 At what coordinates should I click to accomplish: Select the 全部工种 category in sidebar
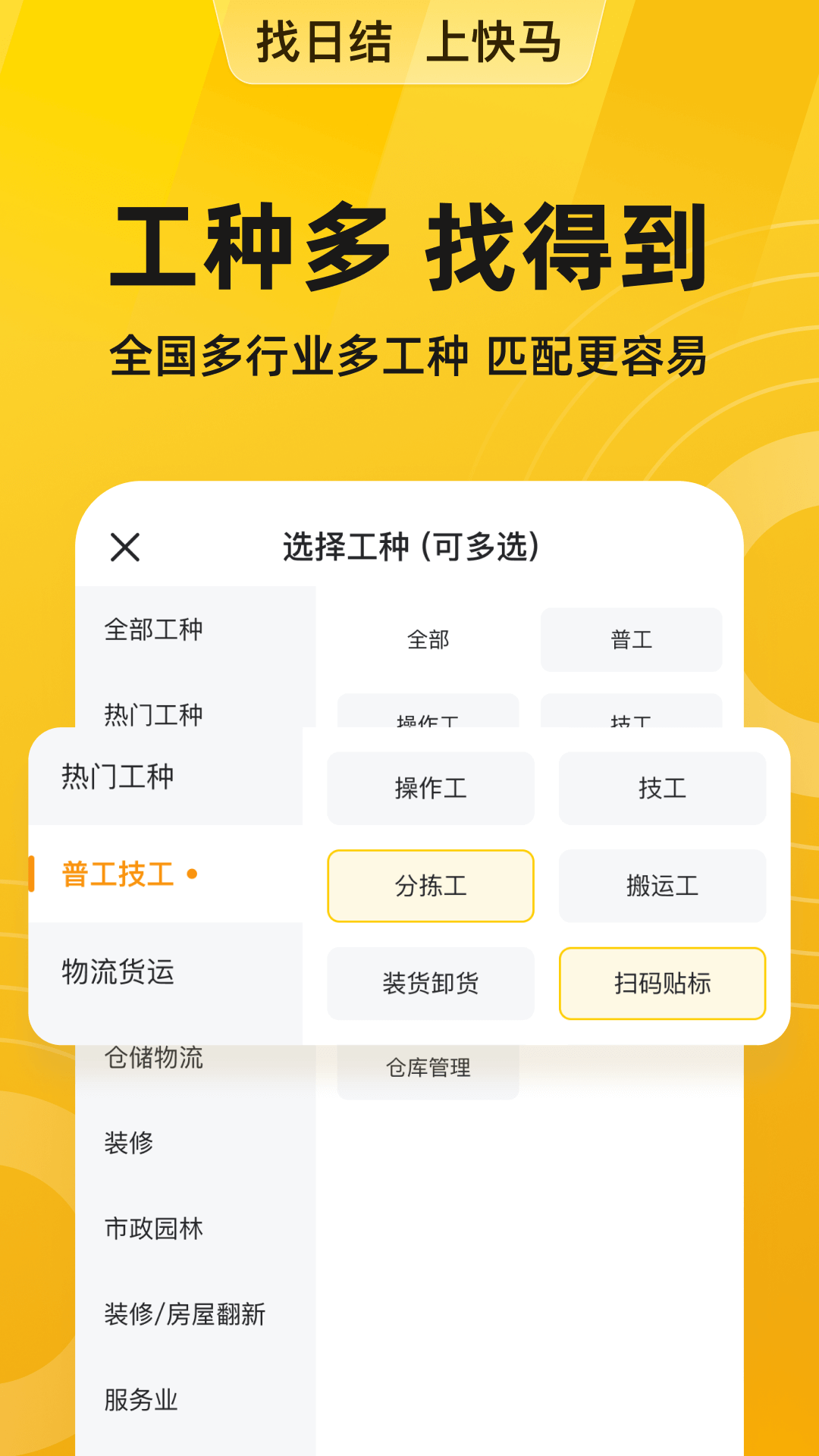[154, 629]
